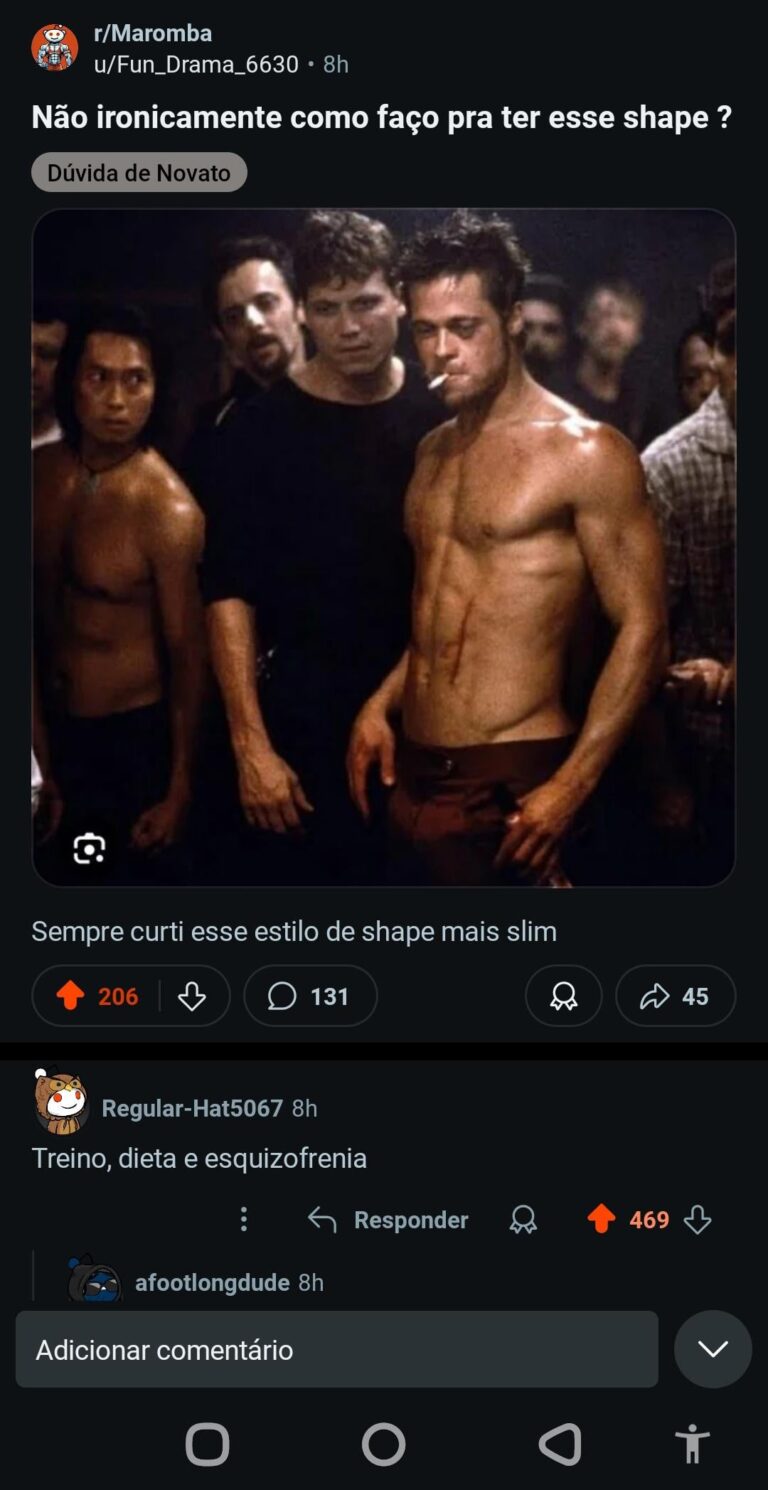Downvote the post
Image resolution: width=768 pixels, height=1490 pixels.
point(192,996)
